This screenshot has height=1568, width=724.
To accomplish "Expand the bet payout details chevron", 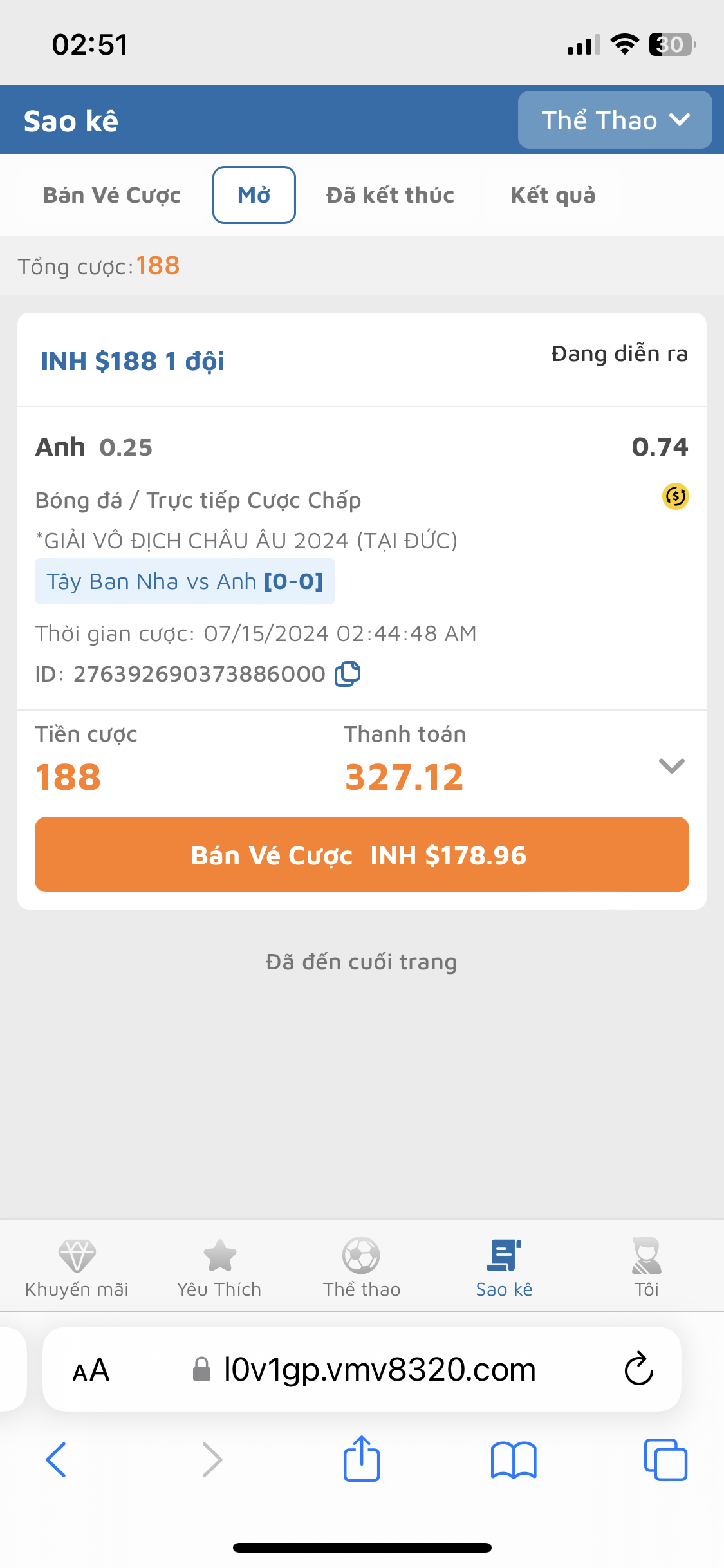I will coord(672,765).
